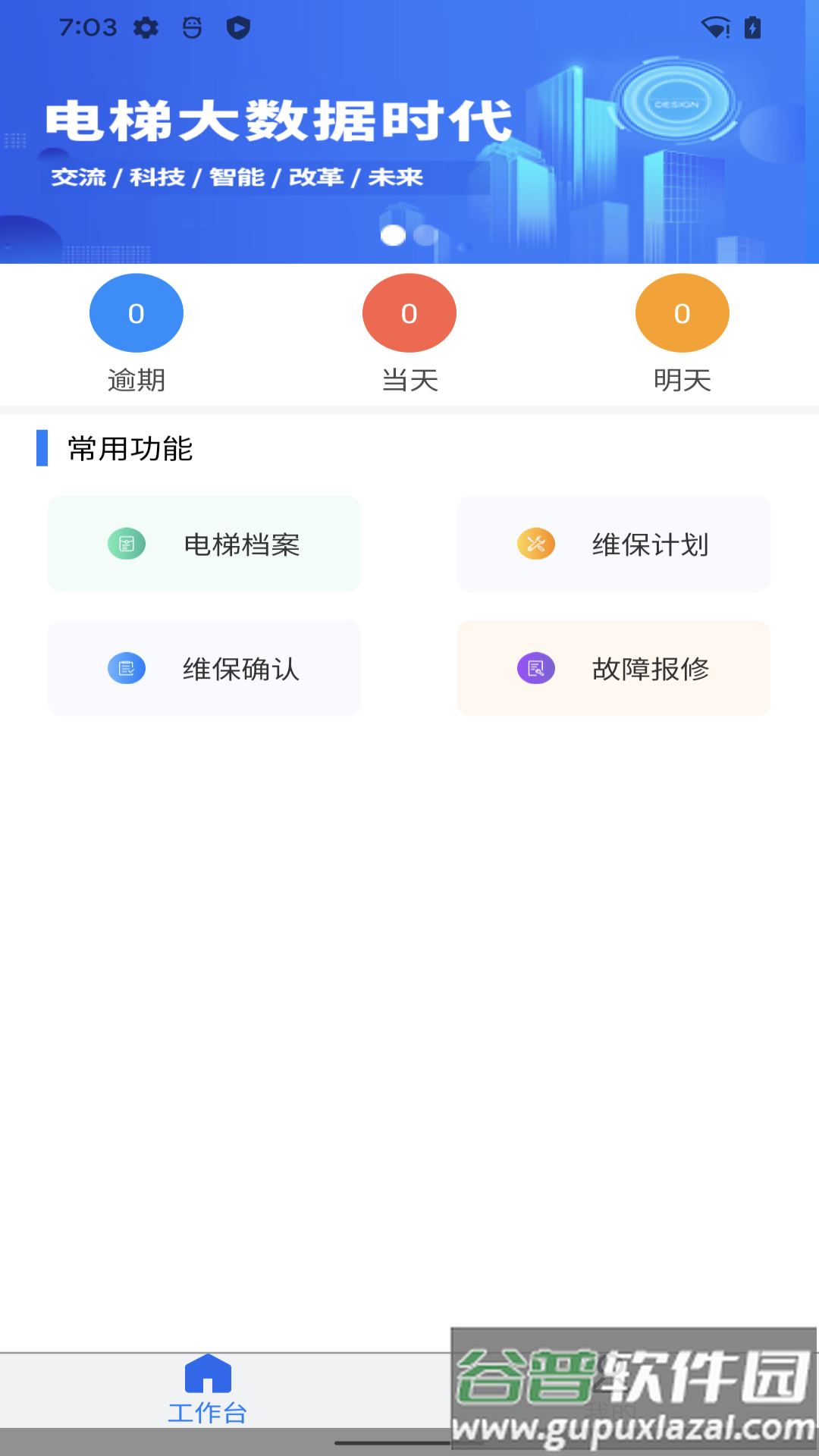
Task: Tap the 维保确认 confirmation document icon
Action: (x=127, y=668)
